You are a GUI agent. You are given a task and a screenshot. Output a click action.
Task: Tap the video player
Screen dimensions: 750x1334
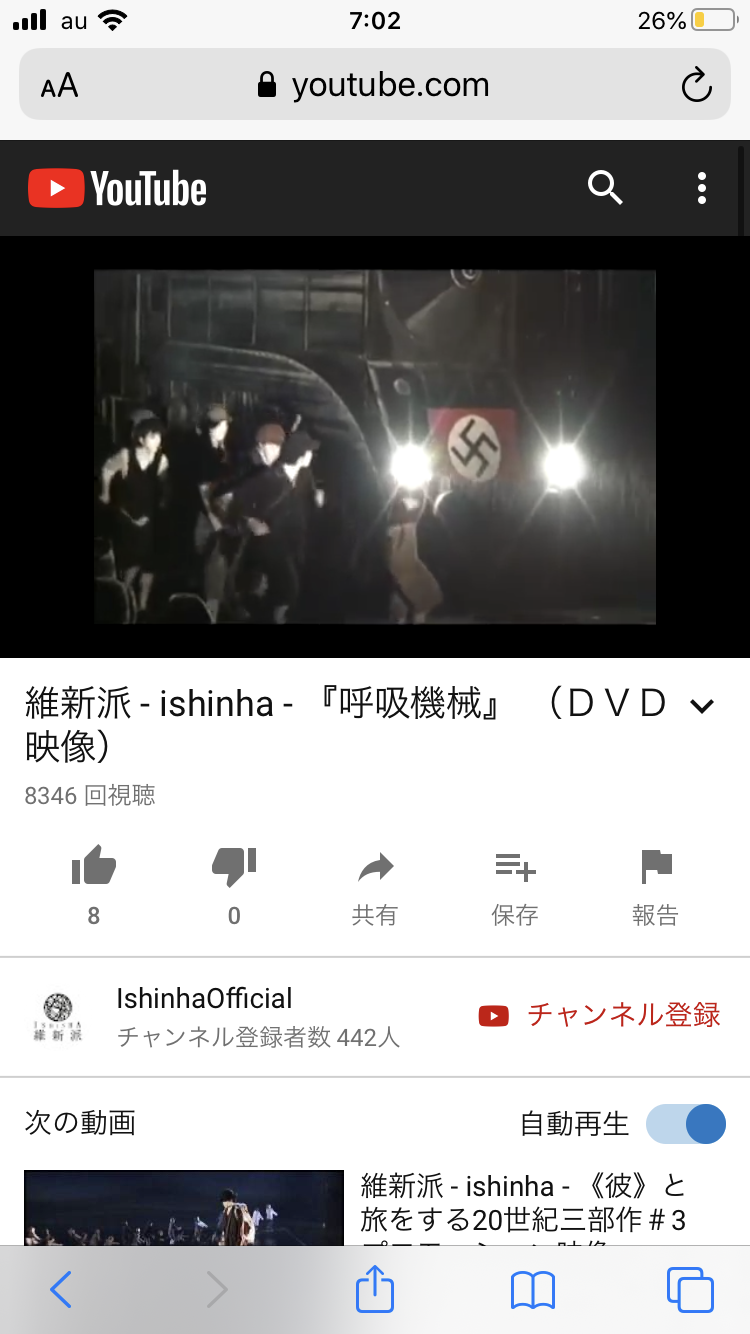(x=375, y=446)
